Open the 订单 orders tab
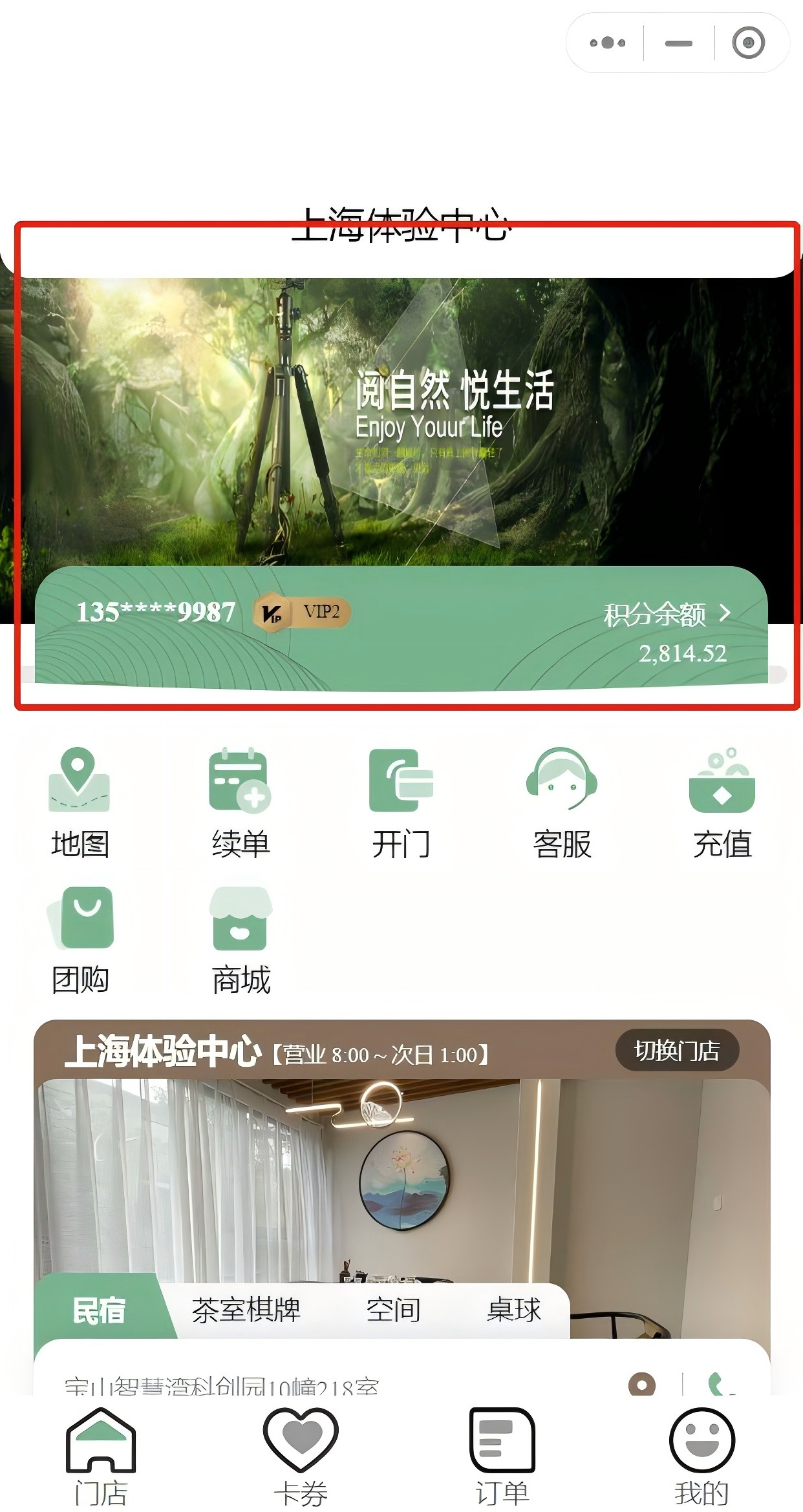This screenshot has height=1512, width=803. pos(502,1457)
